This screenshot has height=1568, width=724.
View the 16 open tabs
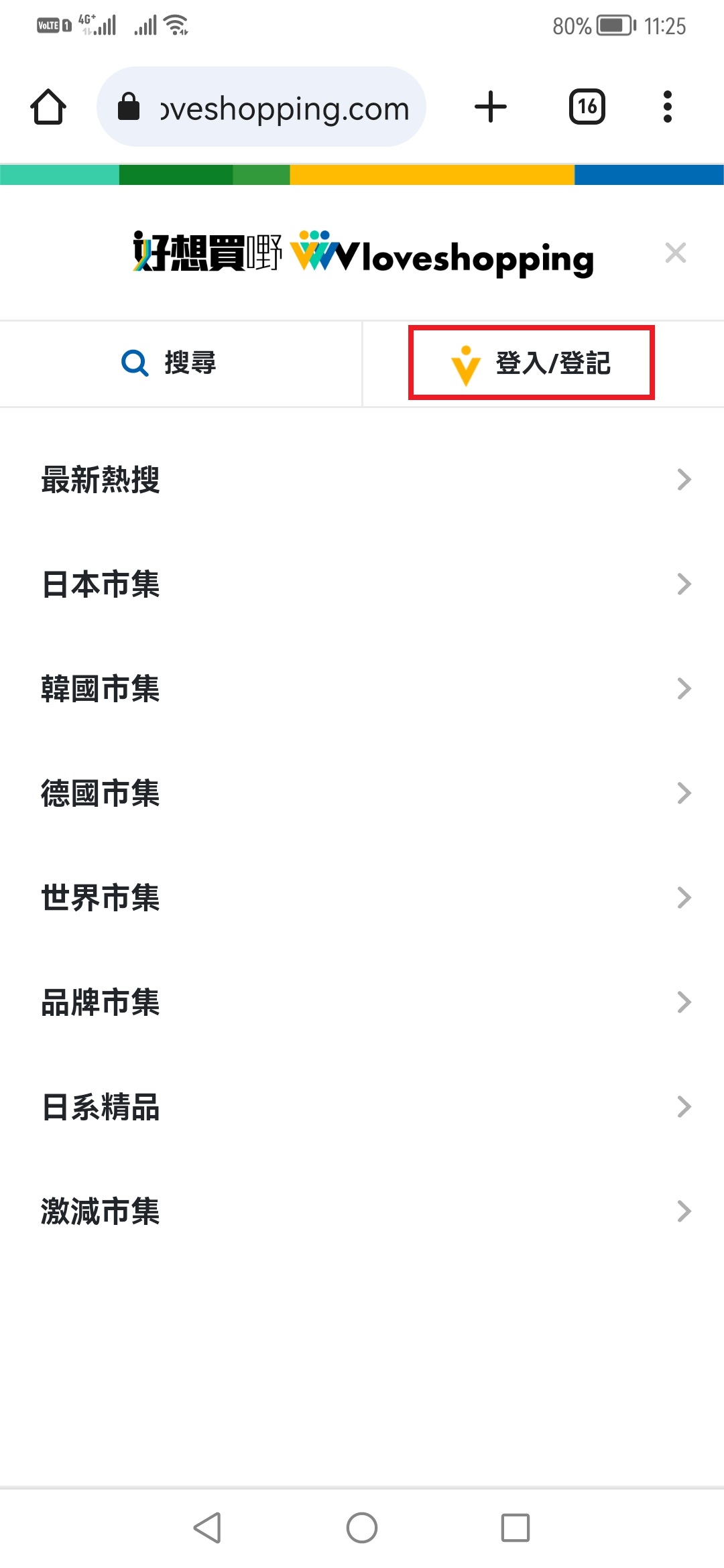[x=587, y=107]
